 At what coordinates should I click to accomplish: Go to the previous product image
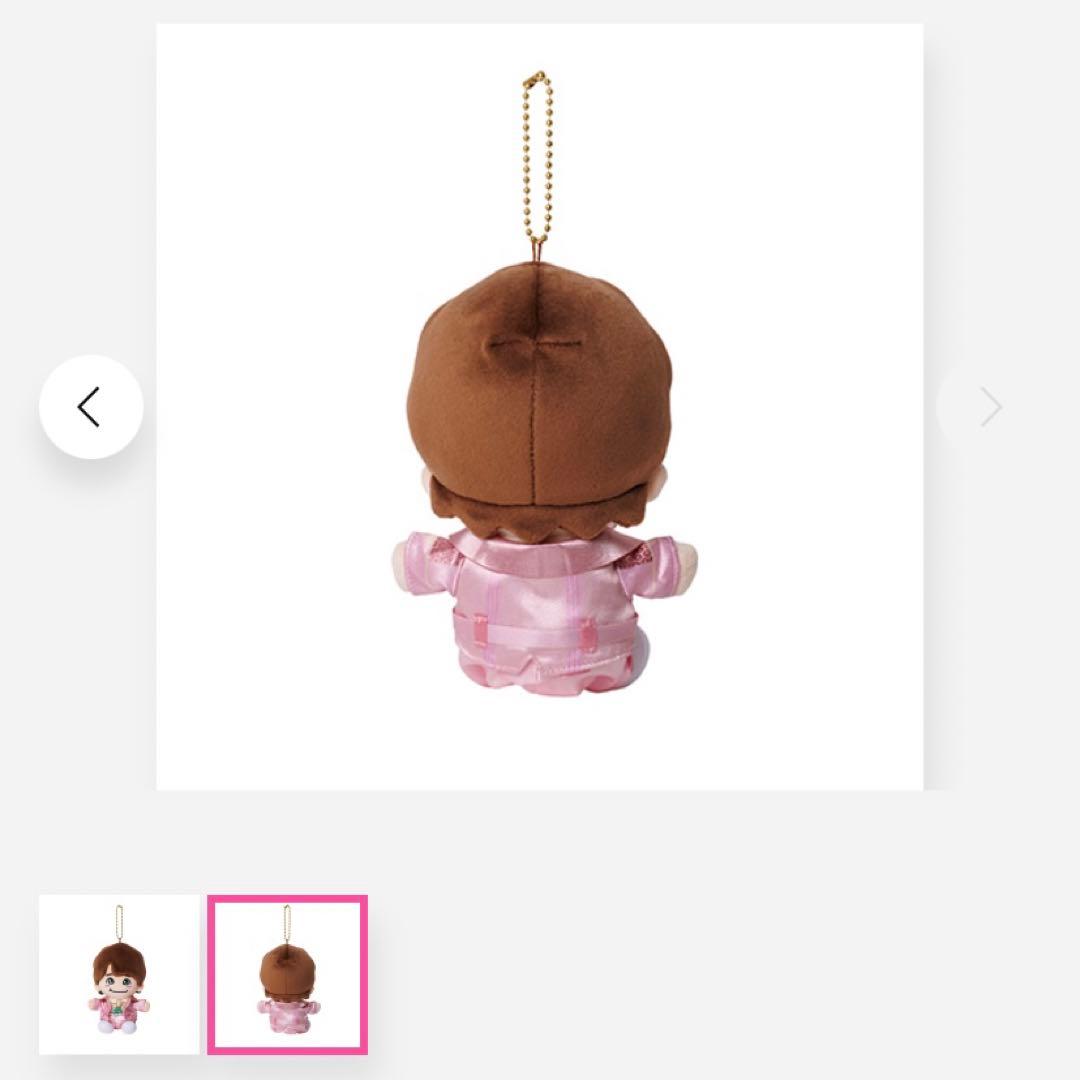[91, 407]
